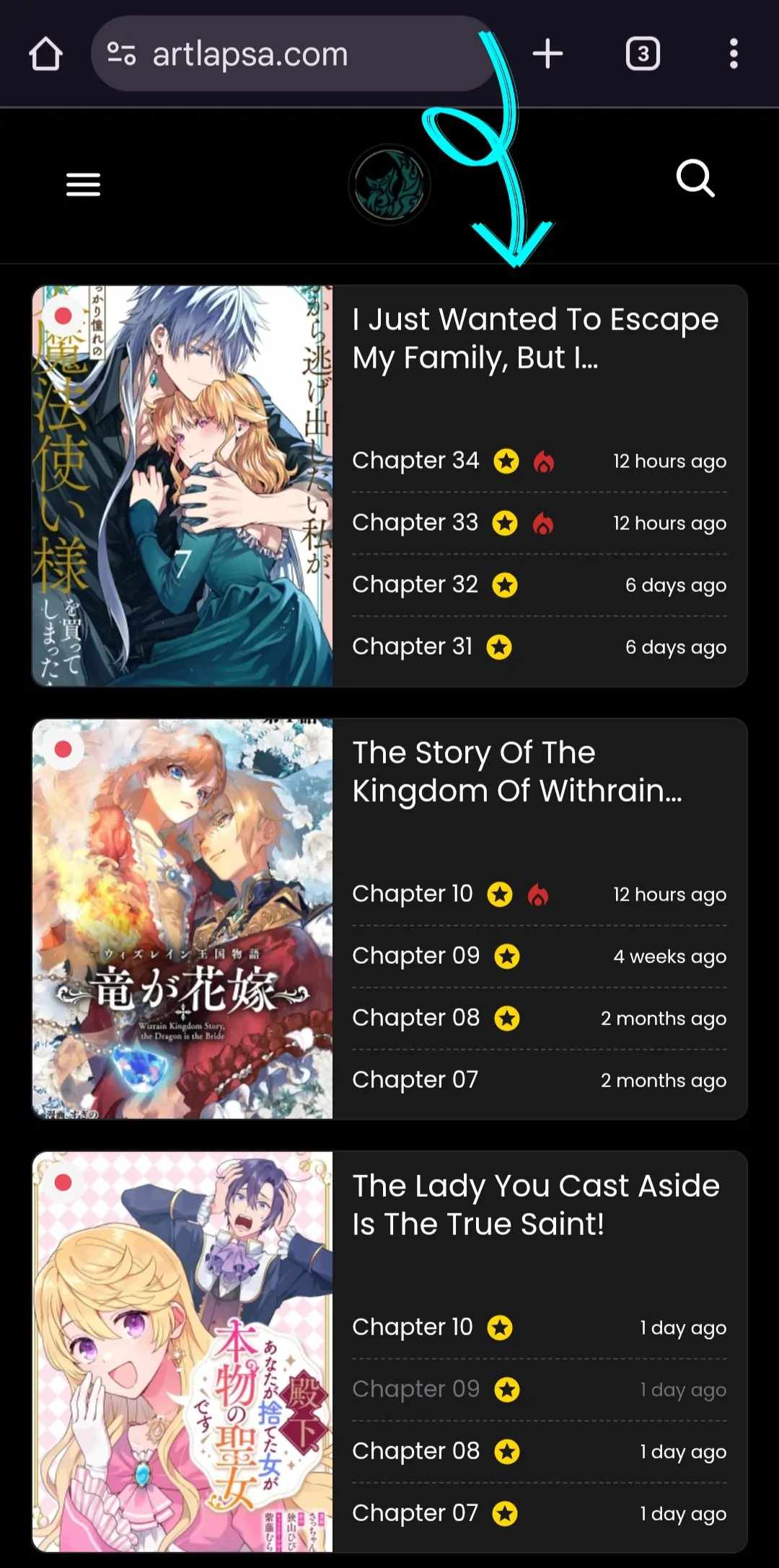Read Chapter 34 of I Just Wanted To Escape
The width and height of the screenshot is (779, 1568).
pyautogui.click(x=415, y=461)
